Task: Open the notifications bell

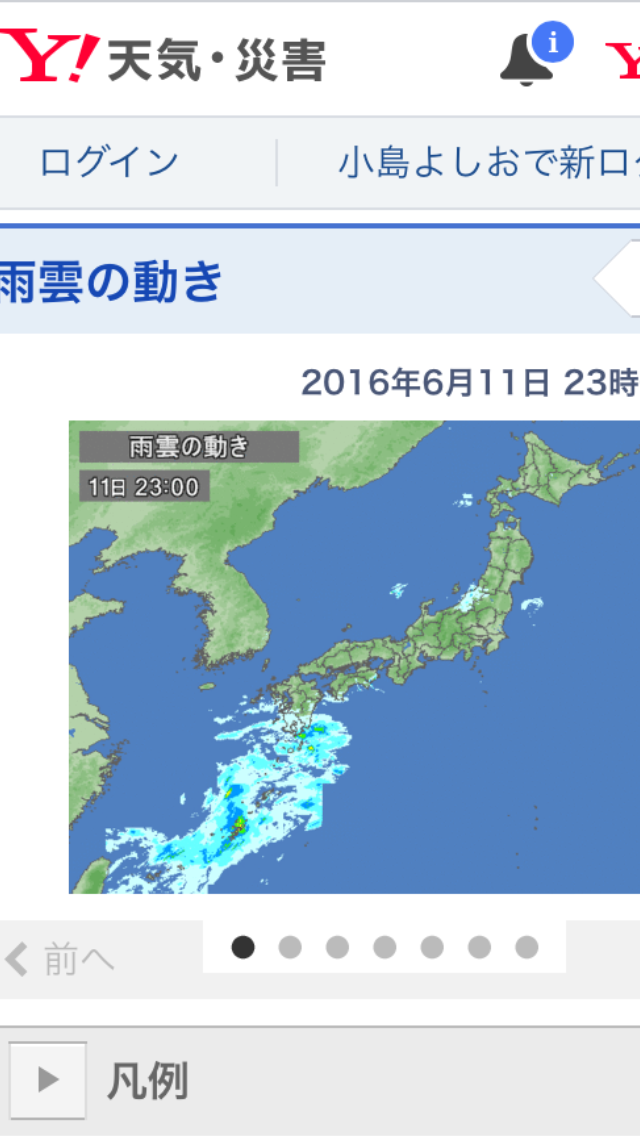Action: point(526,59)
